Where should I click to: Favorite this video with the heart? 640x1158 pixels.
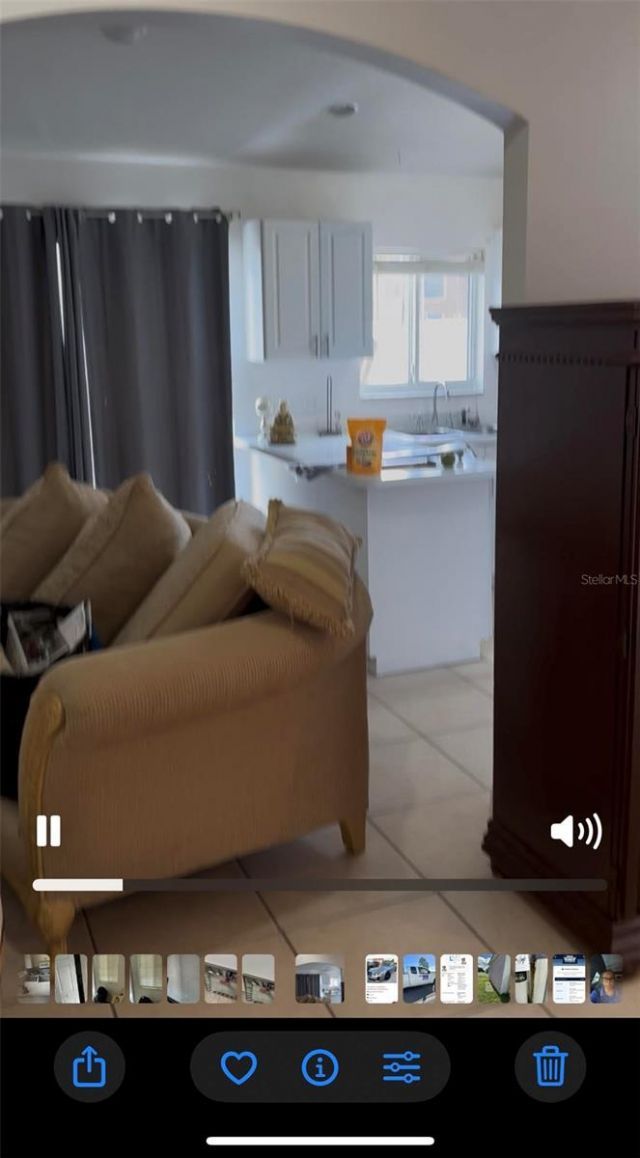238,1067
